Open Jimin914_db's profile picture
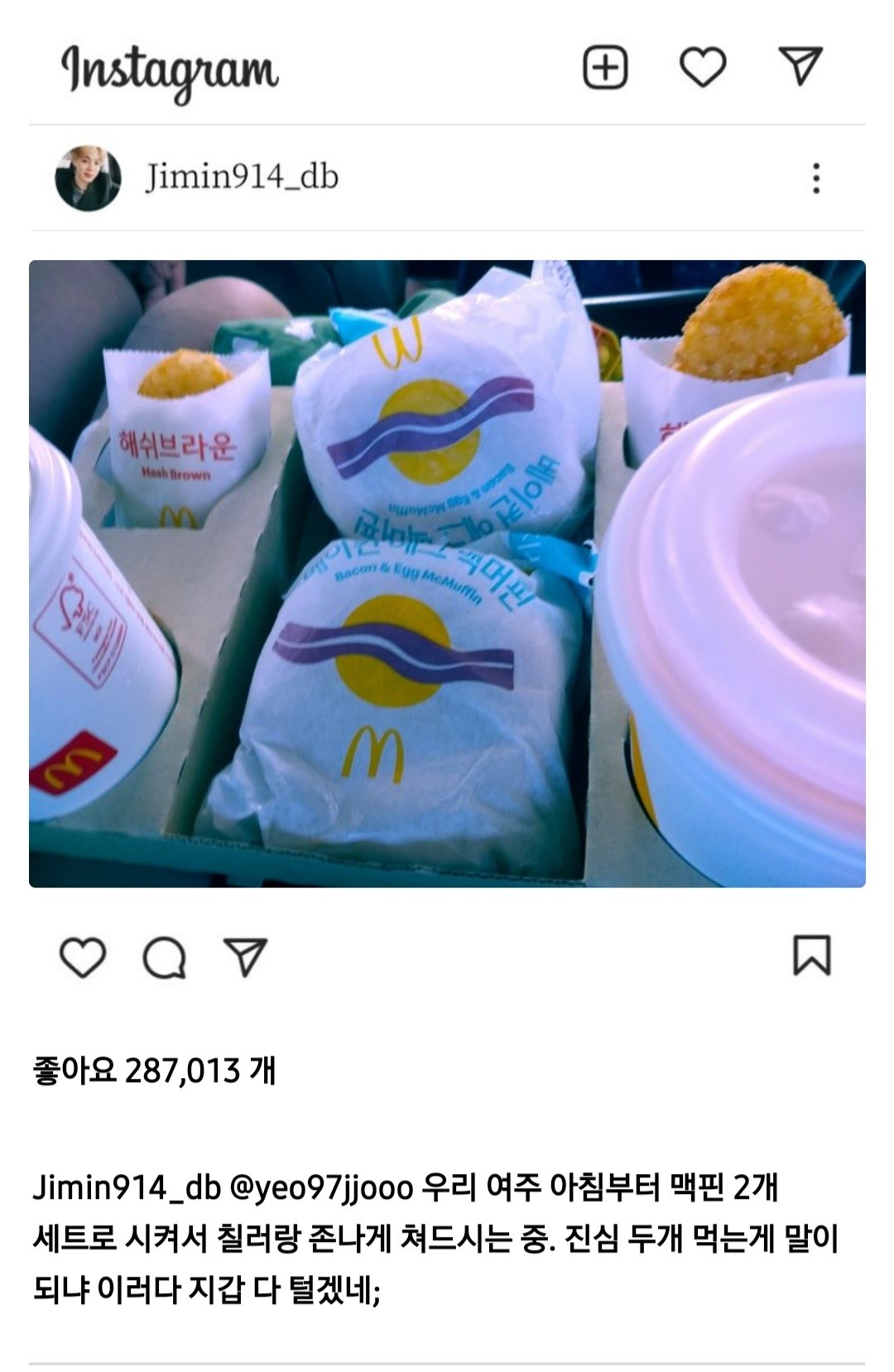Screen dimensions: 894x1372 (x=88, y=178)
